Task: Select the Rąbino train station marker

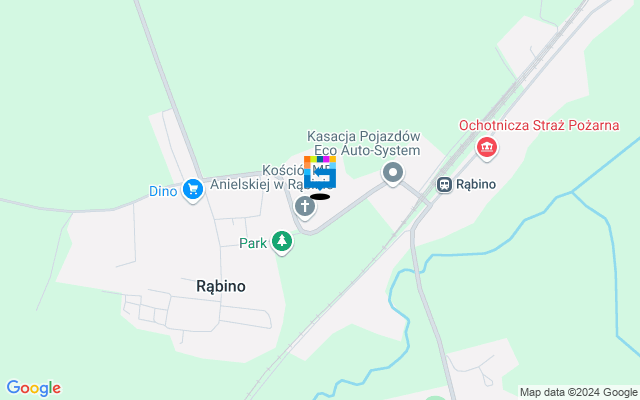Action: point(443,184)
